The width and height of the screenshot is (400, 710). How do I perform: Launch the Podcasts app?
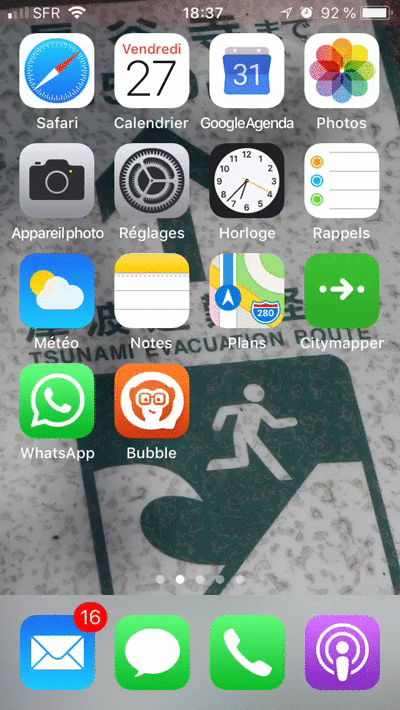pyautogui.click(x=342, y=652)
